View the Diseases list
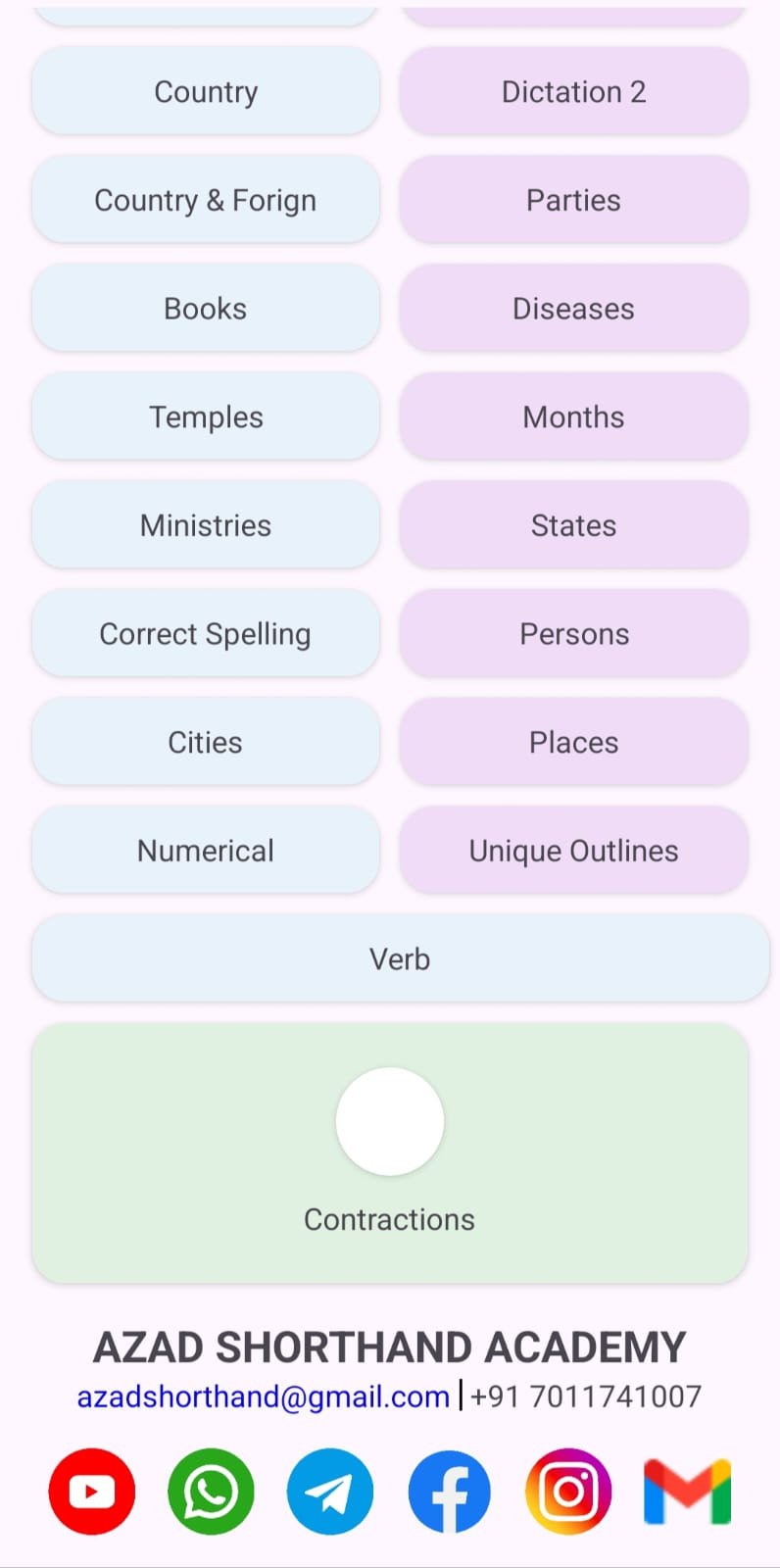780x1568 pixels. (x=573, y=309)
